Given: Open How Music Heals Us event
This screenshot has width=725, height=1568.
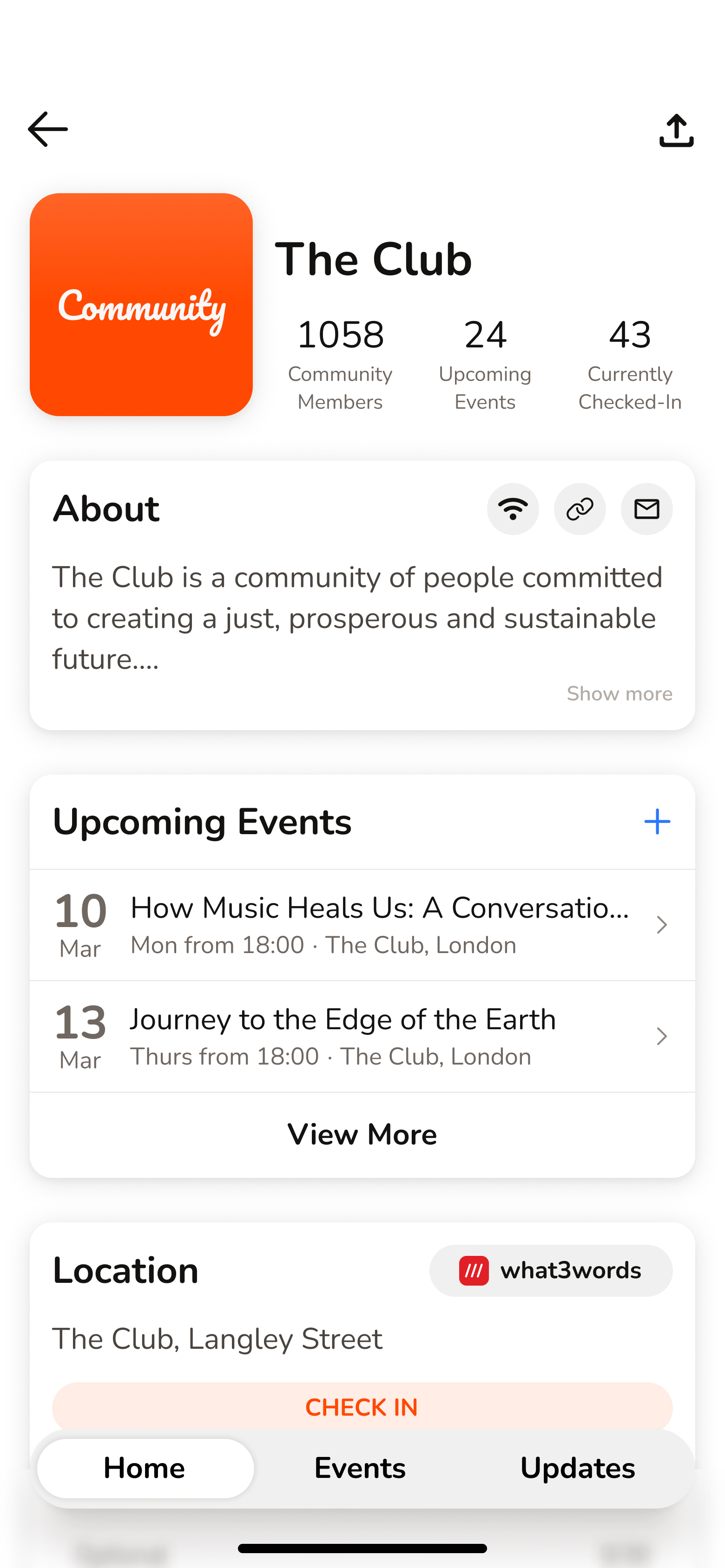Looking at the screenshot, I should pos(362,925).
